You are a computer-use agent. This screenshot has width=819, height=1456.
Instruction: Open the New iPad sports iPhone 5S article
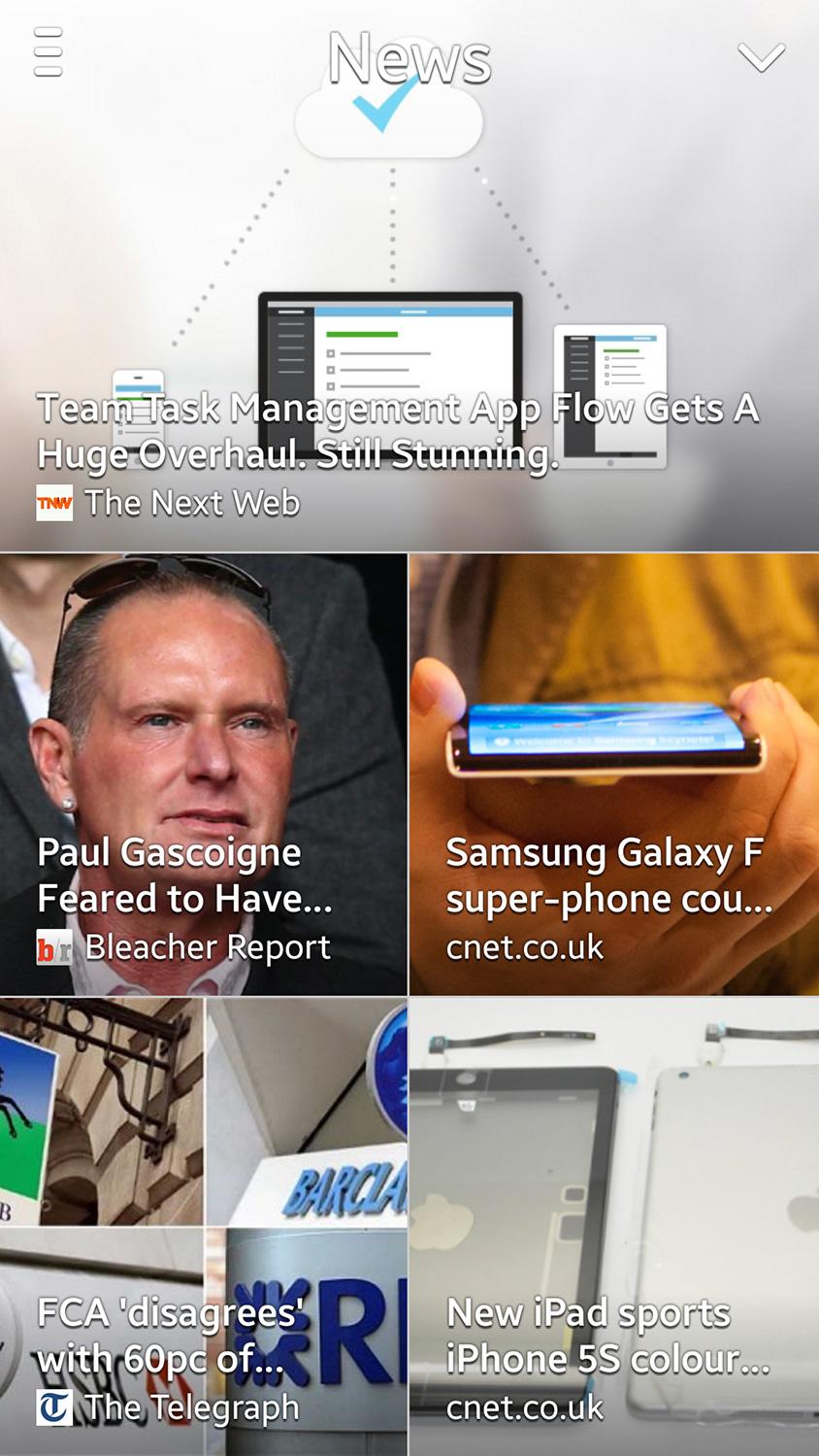pos(614,1227)
